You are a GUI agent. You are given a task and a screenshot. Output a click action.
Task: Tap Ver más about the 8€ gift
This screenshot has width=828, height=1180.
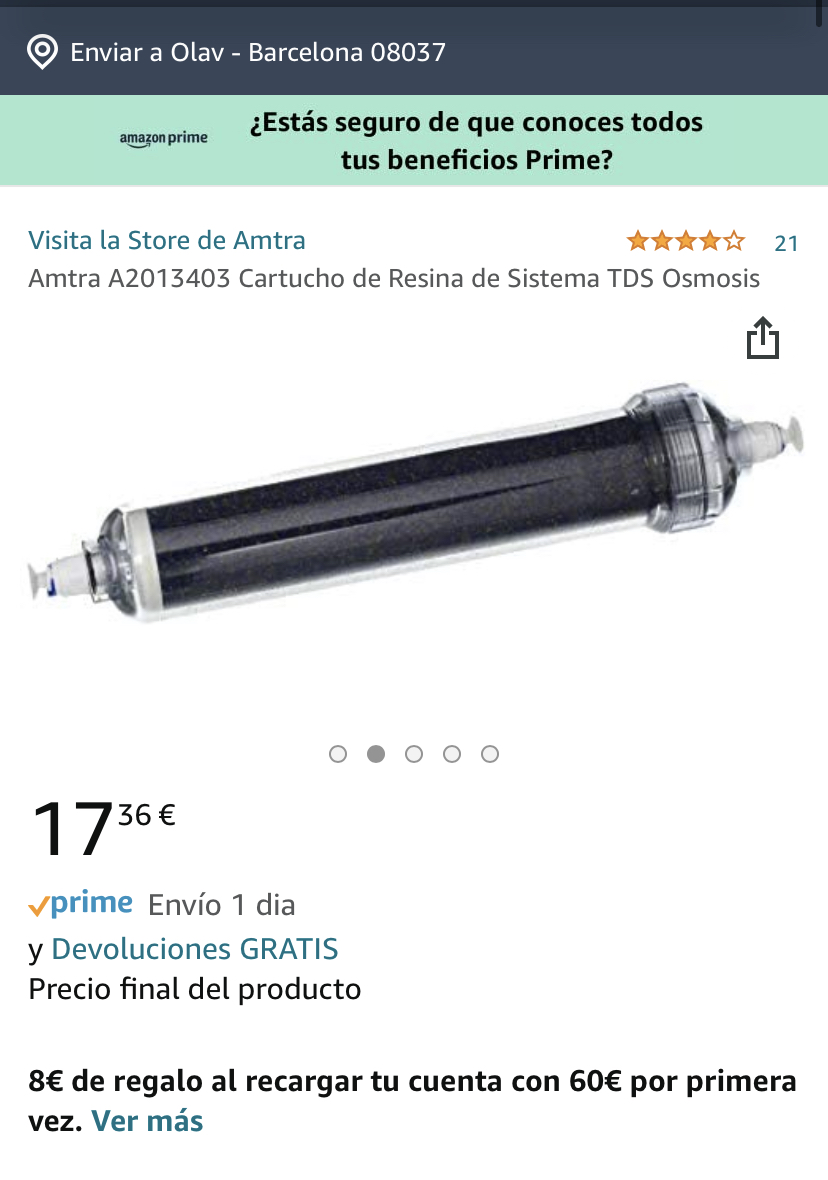(147, 1121)
